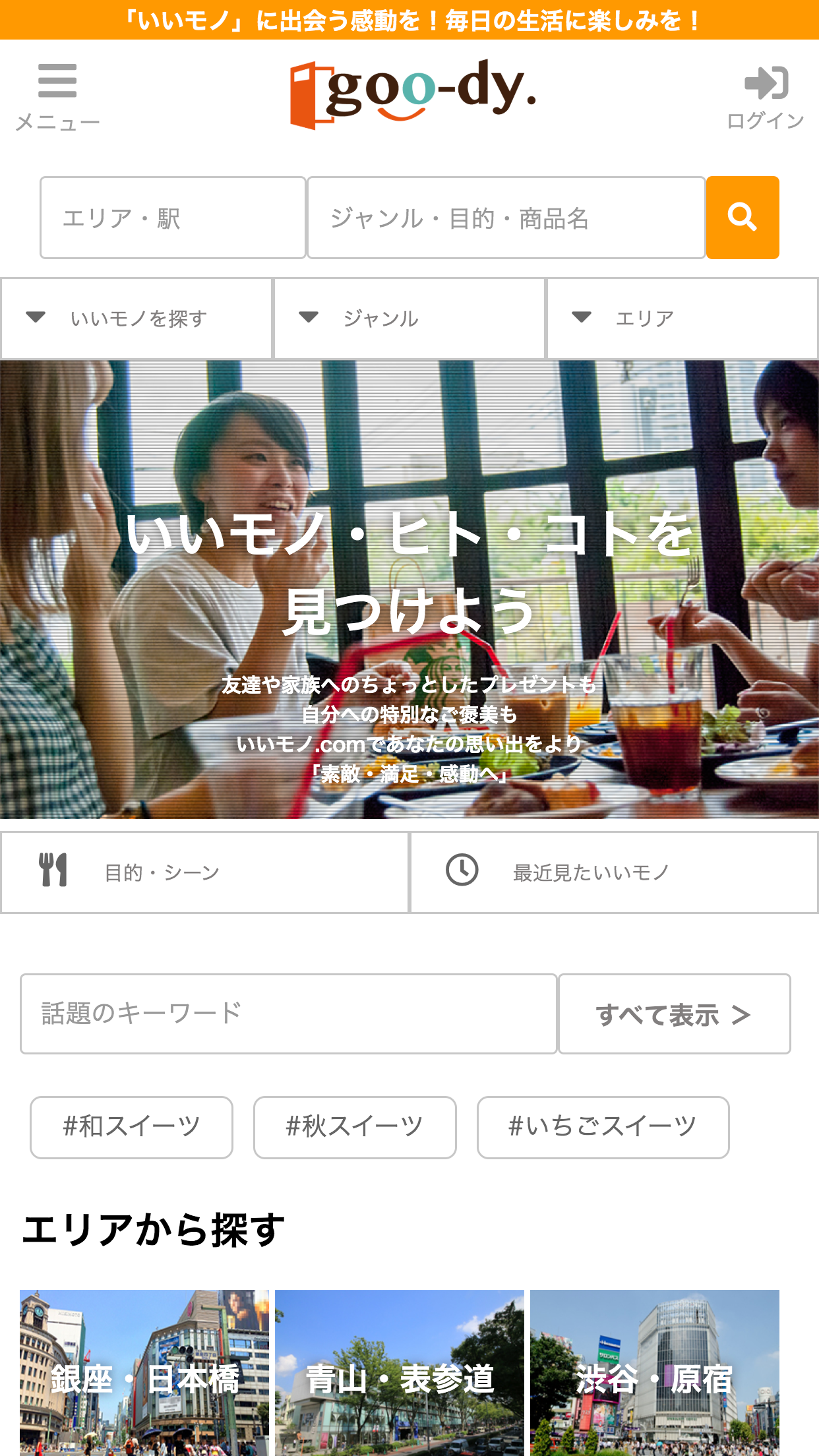Tap すべて表示 to show all keywords
This screenshot has height=1456, width=819.
(x=674, y=1014)
